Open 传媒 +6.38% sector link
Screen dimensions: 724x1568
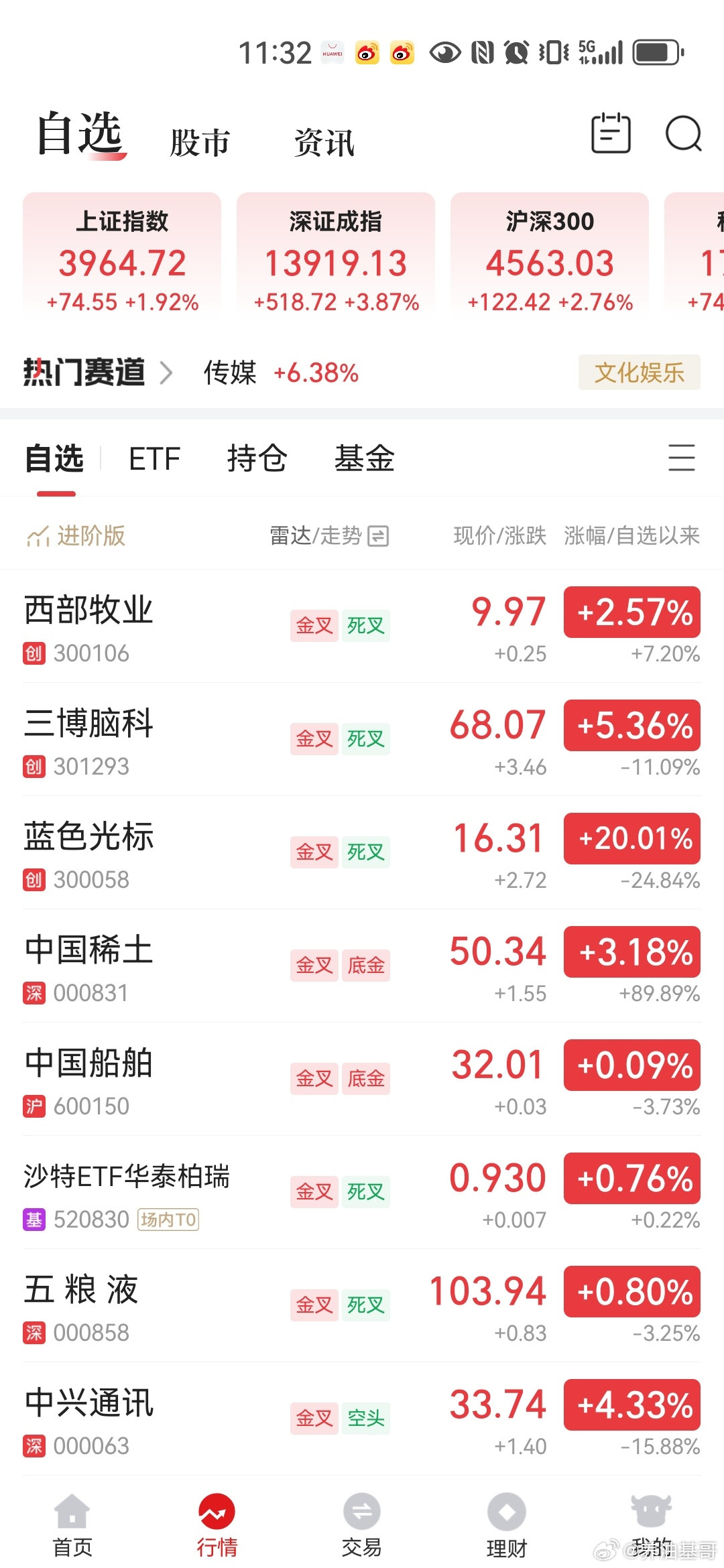coord(282,373)
